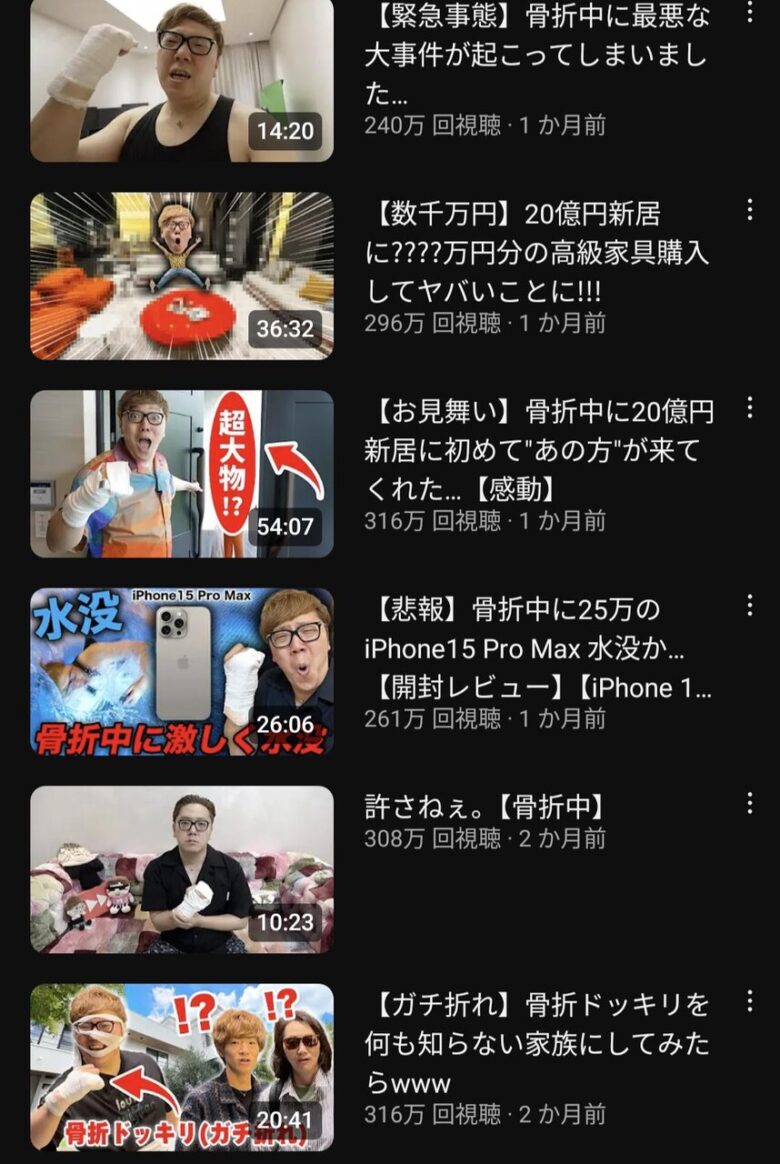Open the overflow menu for 【ガチ折れ】 video
This screenshot has height=1164, width=780.
749,1001
